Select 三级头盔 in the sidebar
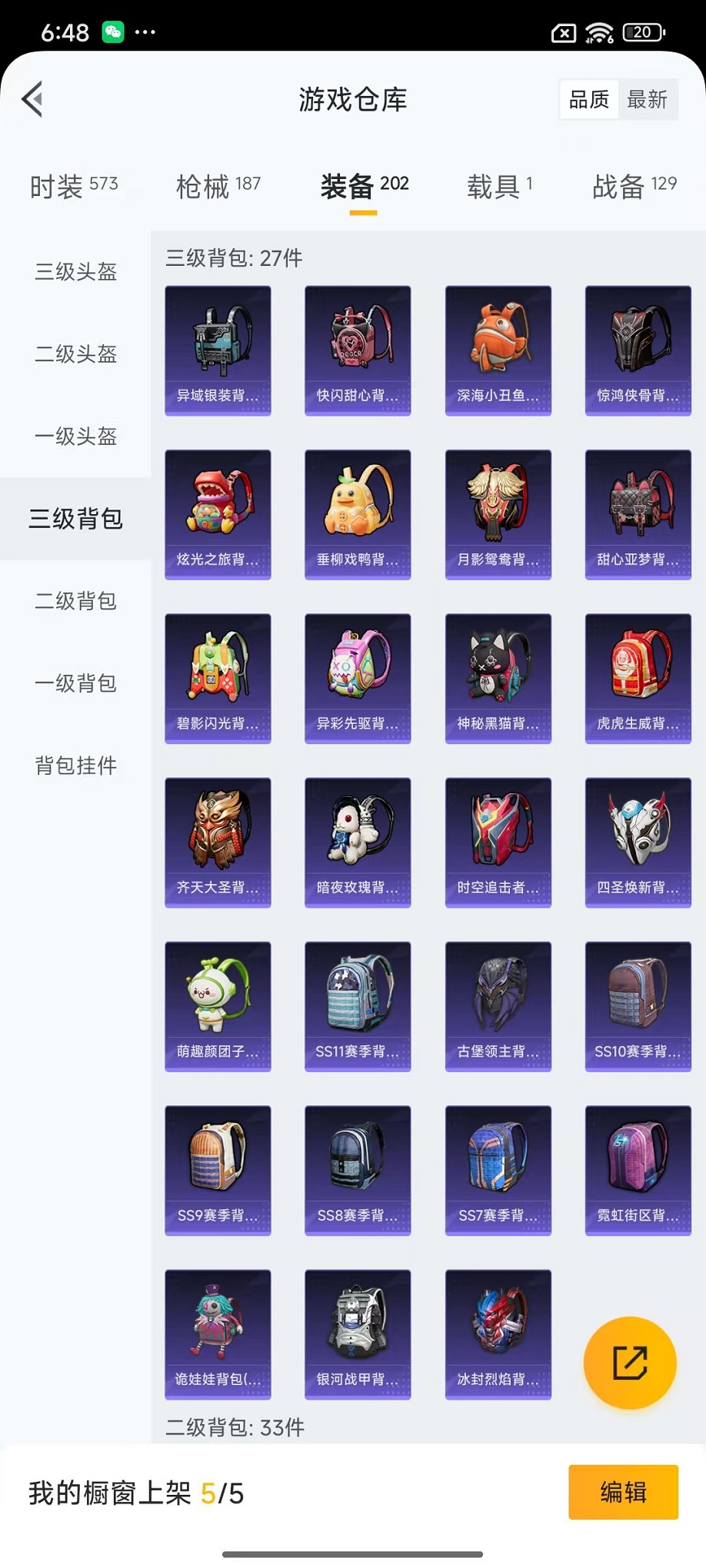The width and height of the screenshot is (706, 1568). tap(75, 271)
